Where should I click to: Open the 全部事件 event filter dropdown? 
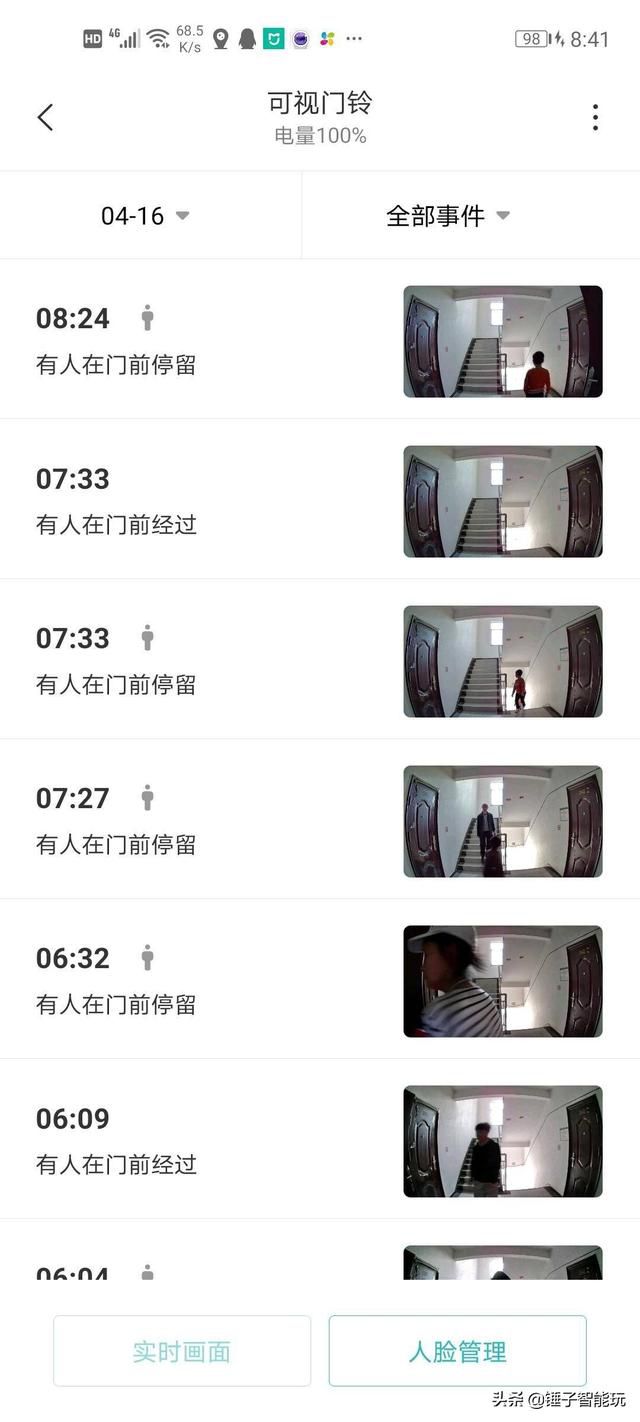point(448,215)
